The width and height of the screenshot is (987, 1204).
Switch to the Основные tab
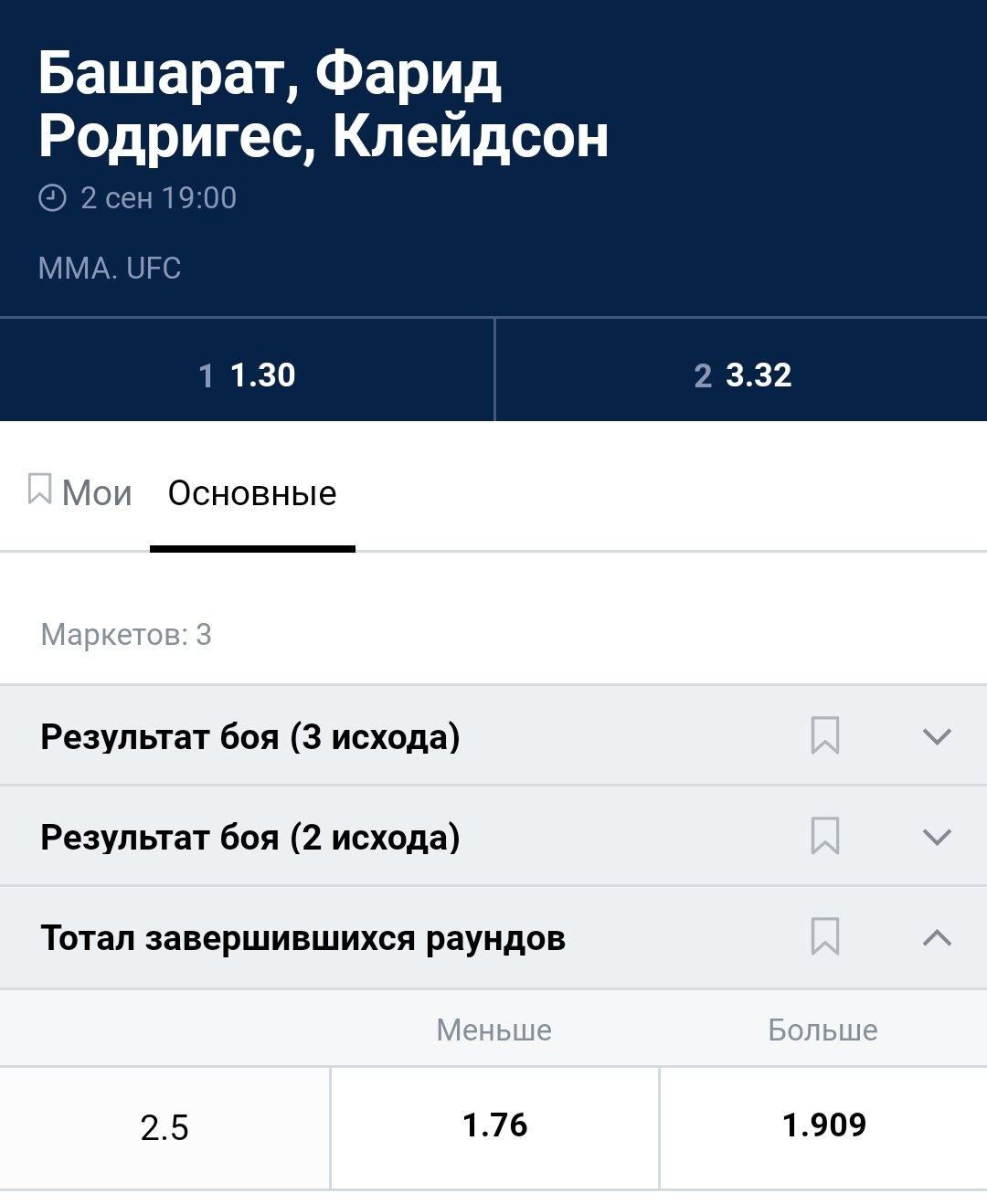pos(252,493)
